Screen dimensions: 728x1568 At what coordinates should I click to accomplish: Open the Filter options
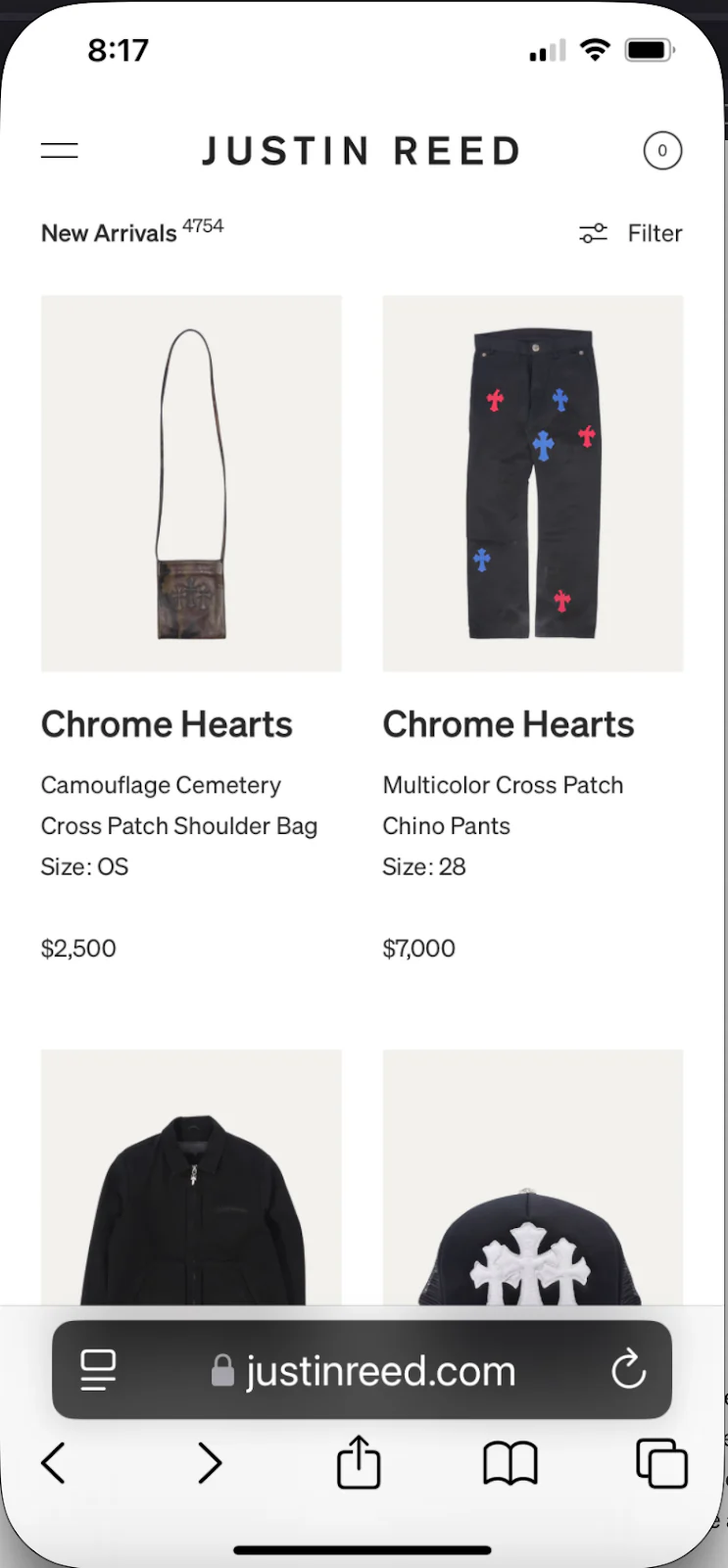click(630, 233)
